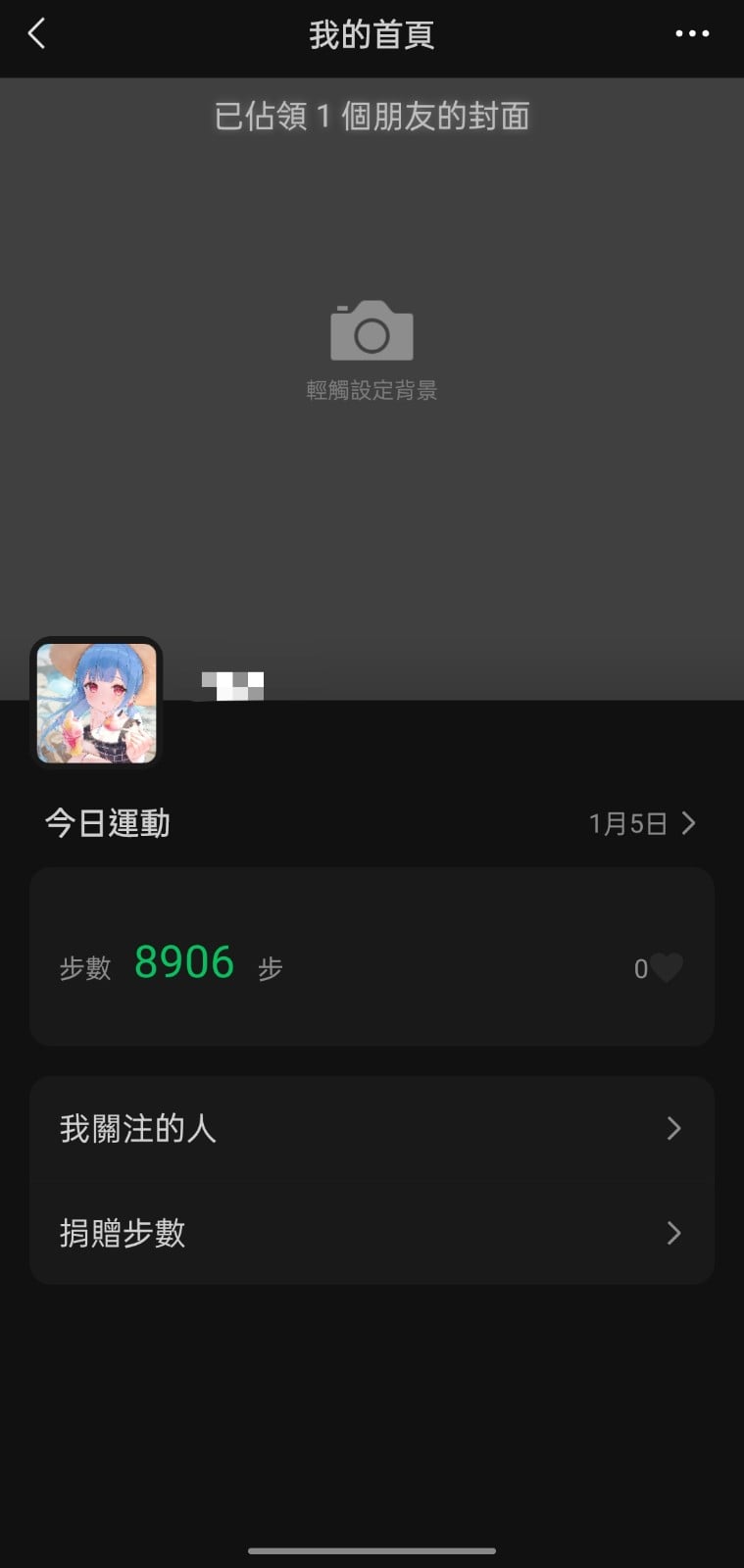744x1568 pixels.
Task: Open the anime profile avatar
Action: click(x=96, y=703)
